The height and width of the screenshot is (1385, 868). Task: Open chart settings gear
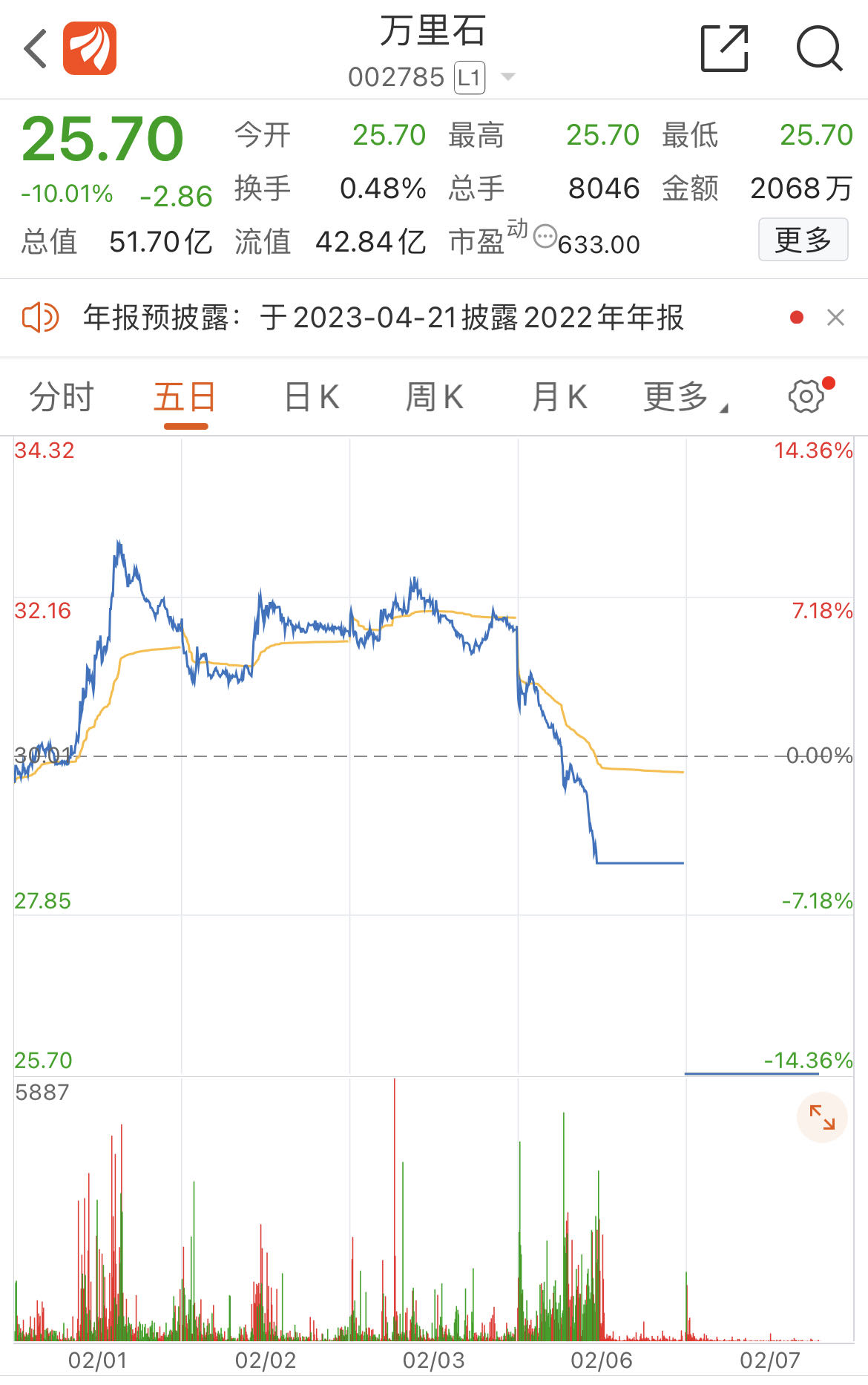[x=806, y=396]
